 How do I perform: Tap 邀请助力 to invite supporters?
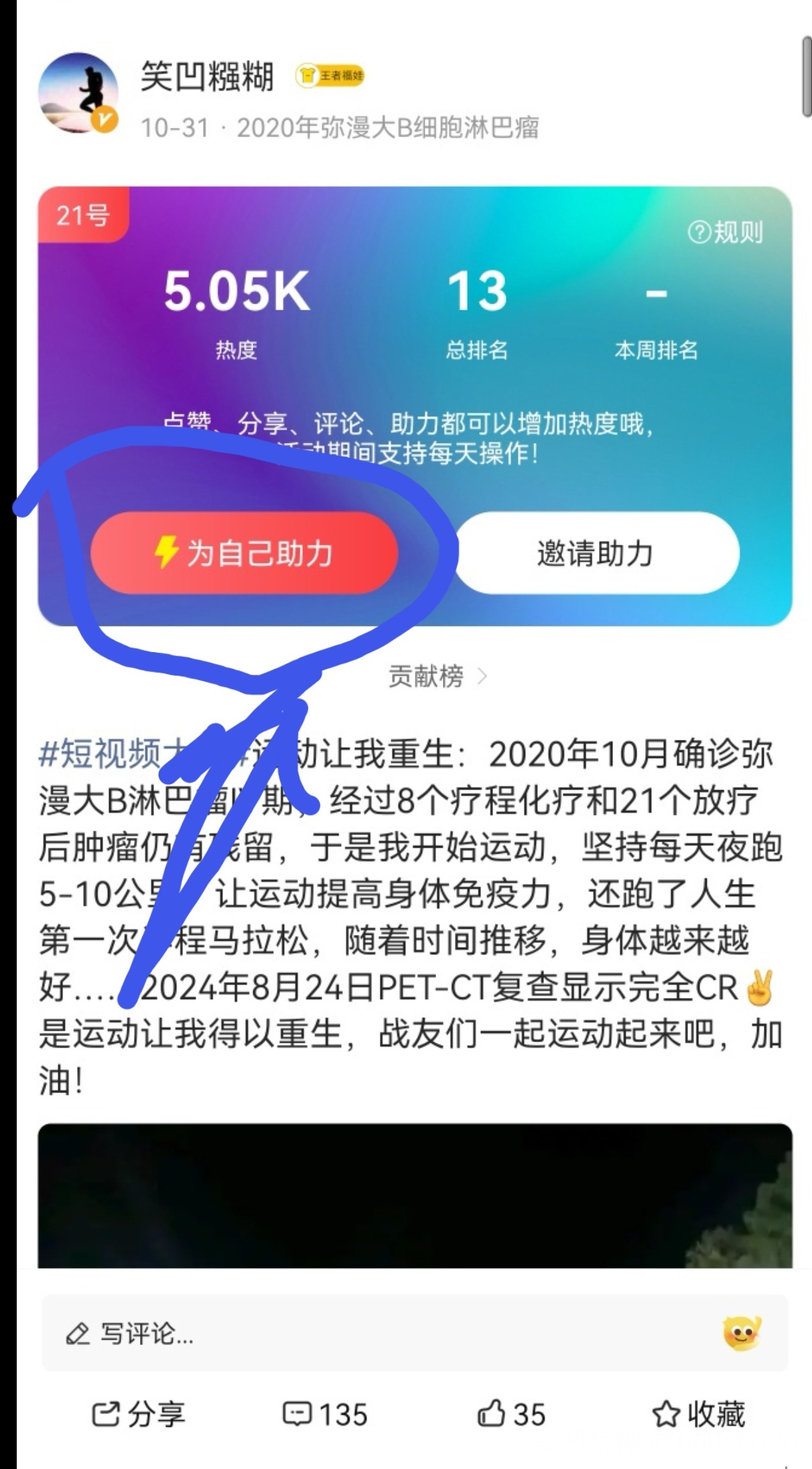(x=596, y=553)
